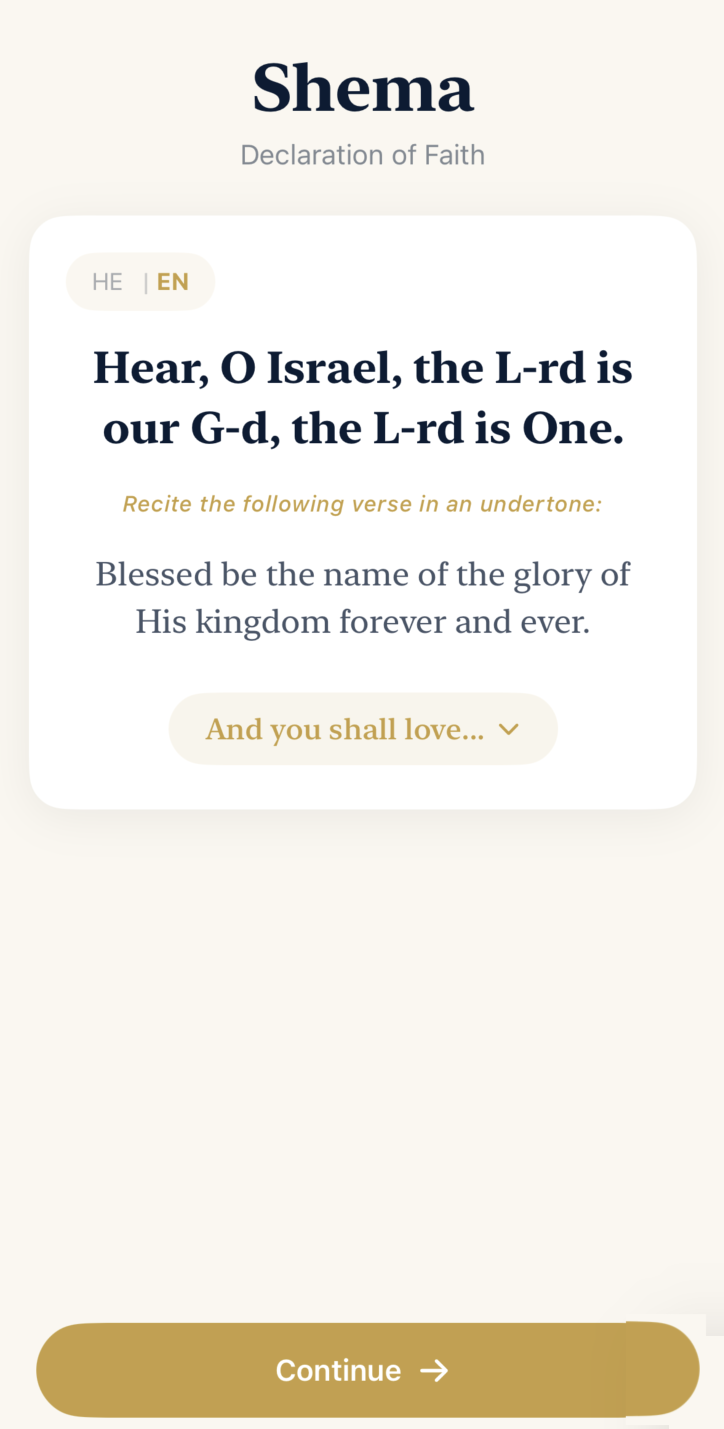
Task: Tap the EN label in the language pill
Action: (x=172, y=281)
